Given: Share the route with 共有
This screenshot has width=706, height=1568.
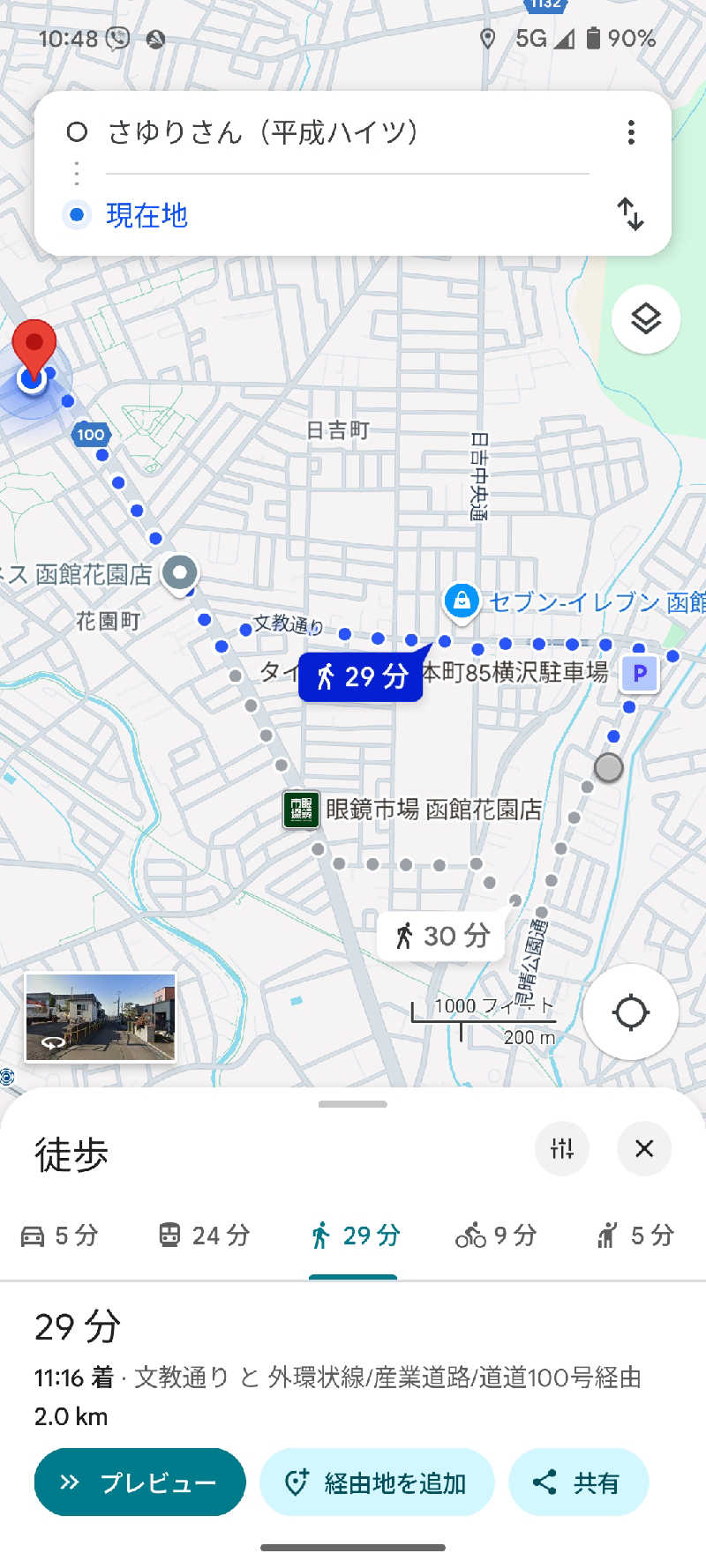Looking at the screenshot, I should point(578,1482).
